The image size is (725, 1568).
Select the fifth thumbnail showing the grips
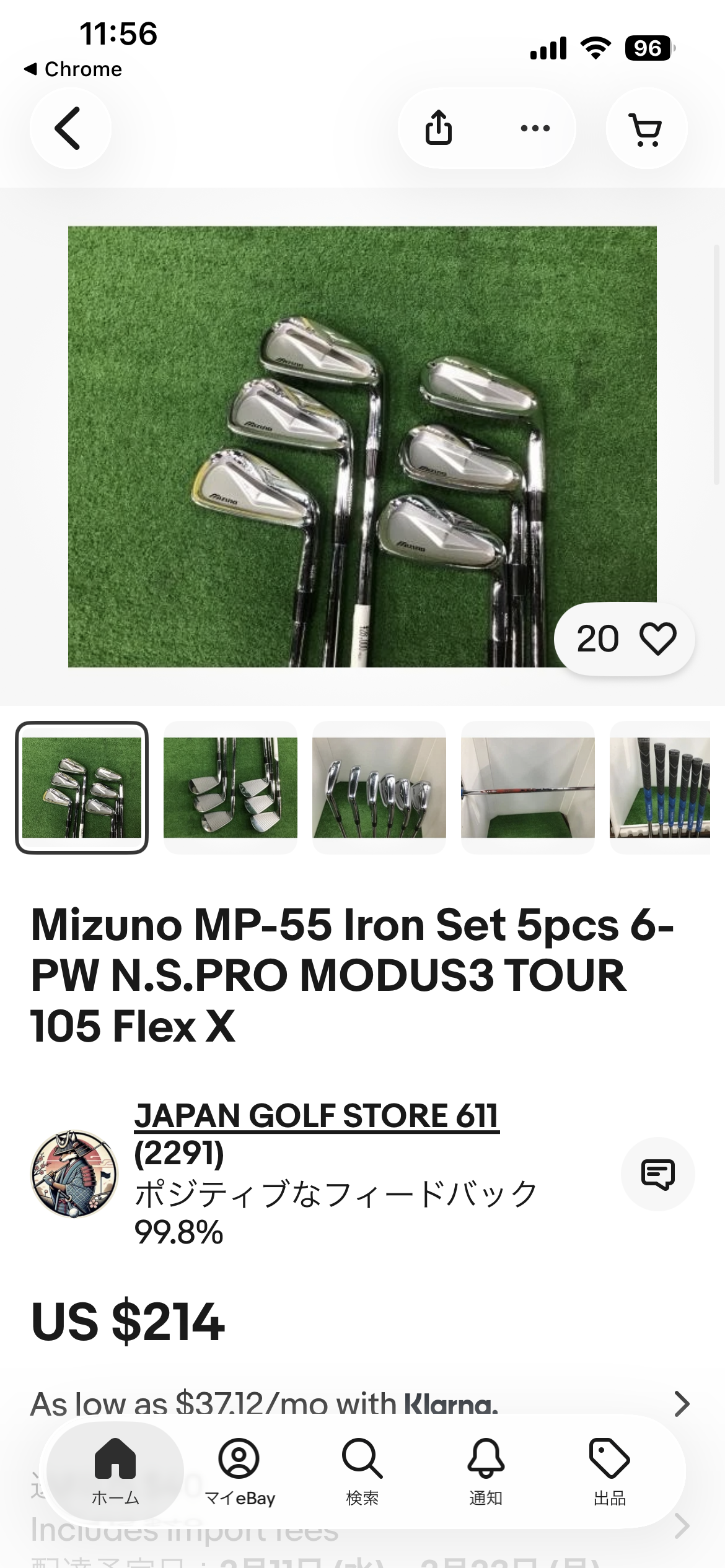[661, 787]
